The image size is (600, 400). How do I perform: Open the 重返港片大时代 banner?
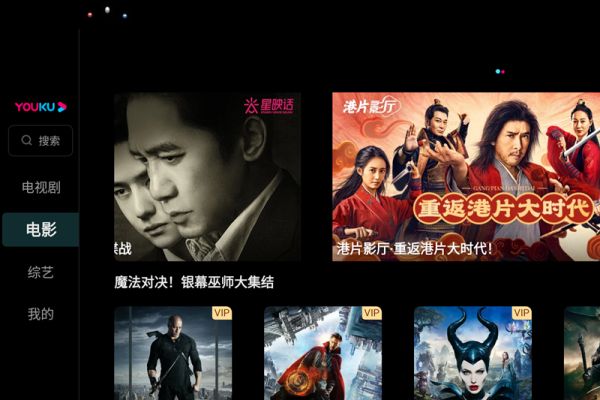tap(465, 177)
